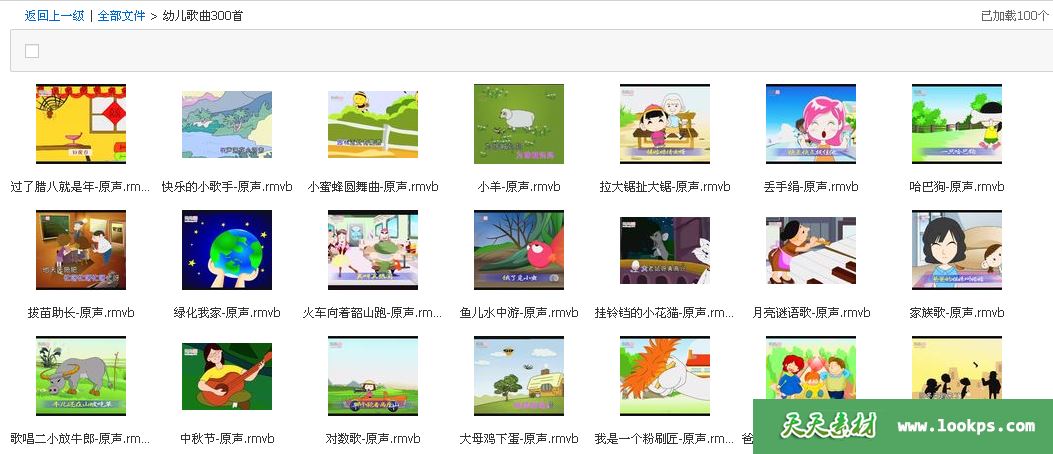Open the video 火车向着韶山跑-原声

click(x=373, y=250)
